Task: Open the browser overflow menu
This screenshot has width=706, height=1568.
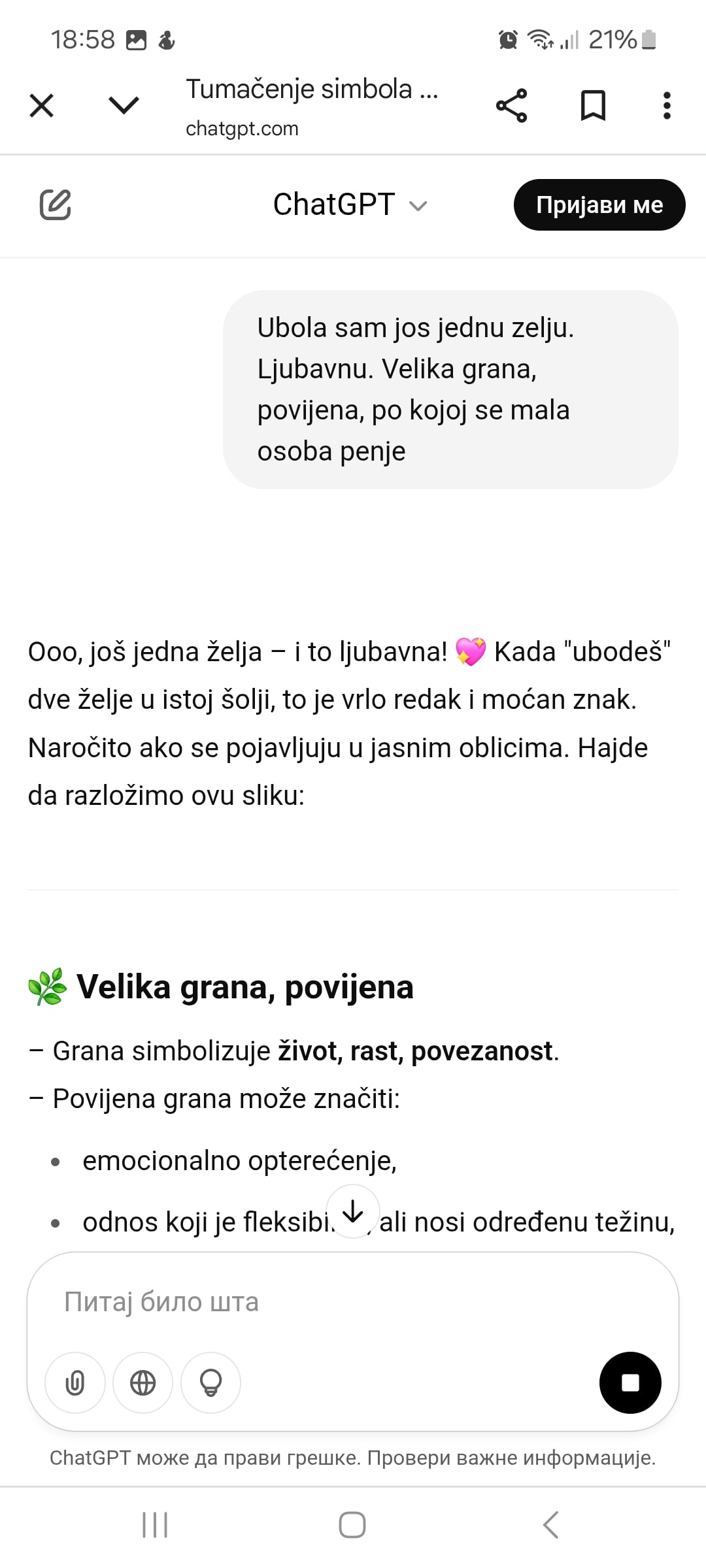Action: pos(666,105)
